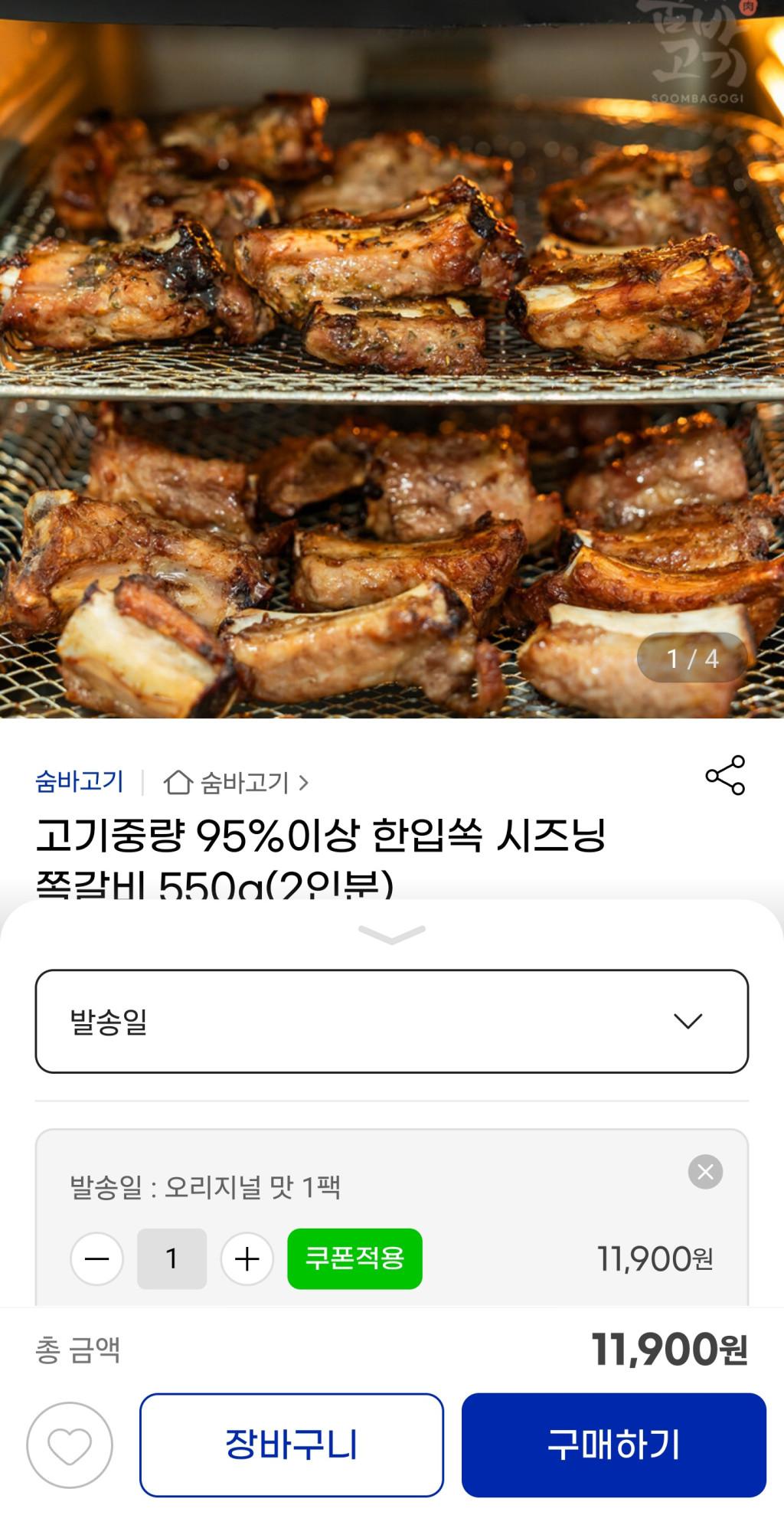Open the 발송일 dropdown
This screenshot has height=1515, width=784.
pyautogui.click(x=391, y=1021)
